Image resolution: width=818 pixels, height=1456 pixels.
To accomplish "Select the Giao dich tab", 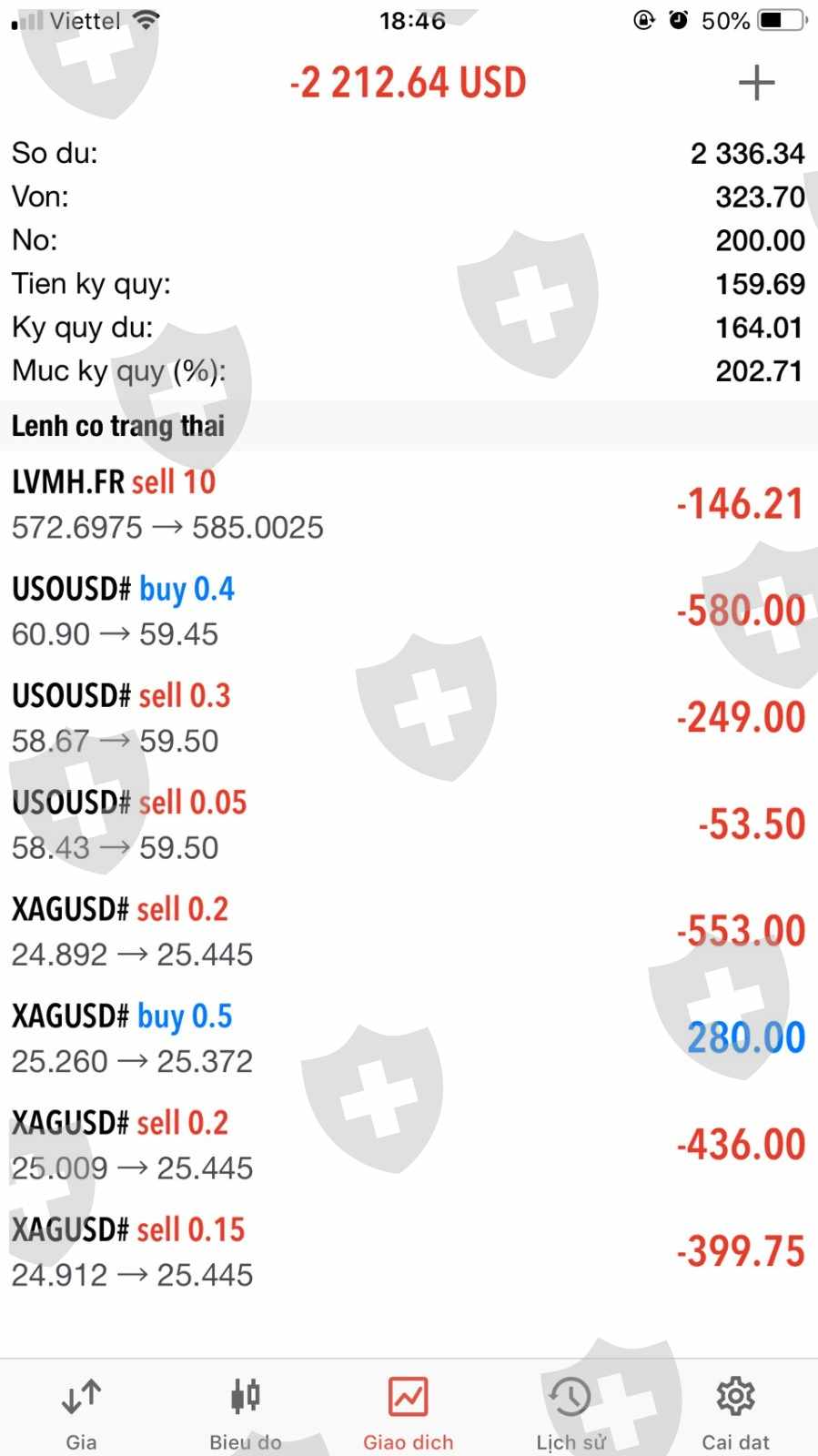I will (x=408, y=1411).
